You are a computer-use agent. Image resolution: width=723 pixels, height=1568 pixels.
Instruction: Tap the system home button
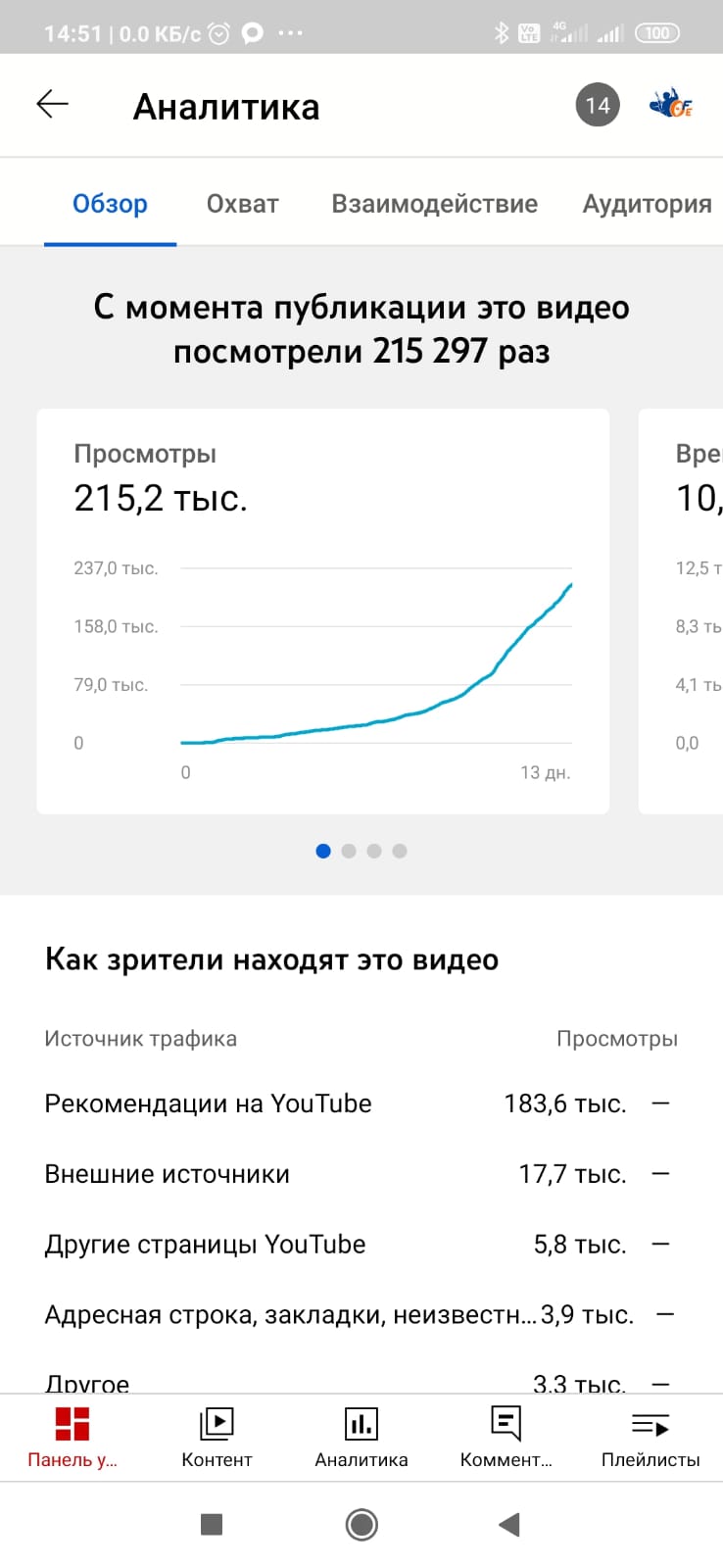[361, 1524]
